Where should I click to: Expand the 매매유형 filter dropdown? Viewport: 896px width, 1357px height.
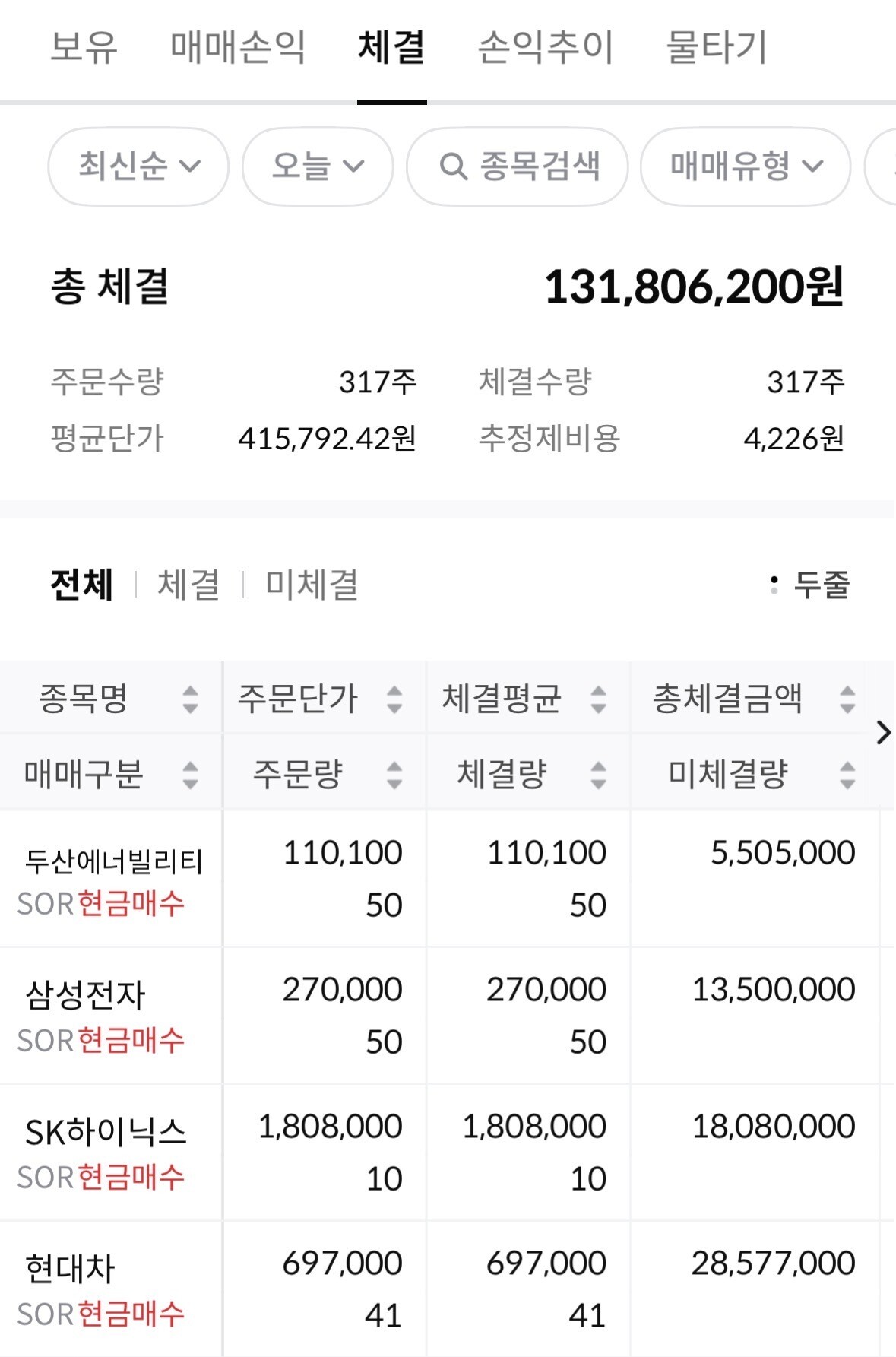[746, 166]
